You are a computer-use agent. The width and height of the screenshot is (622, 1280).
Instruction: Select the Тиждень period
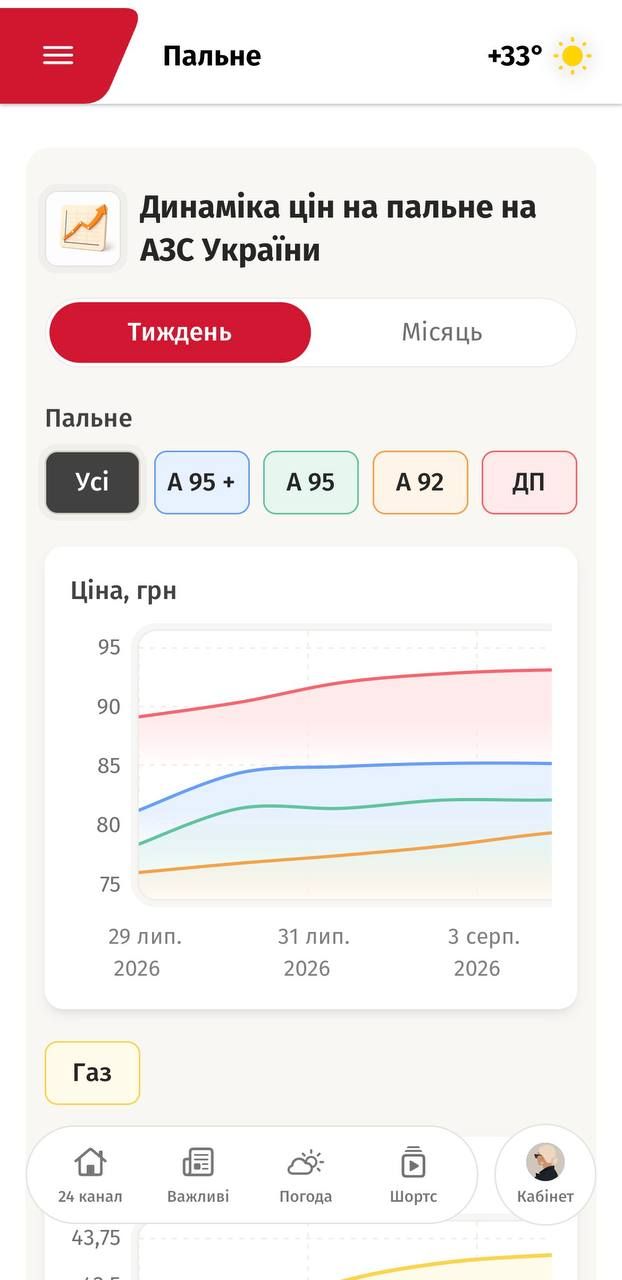(180, 332)
